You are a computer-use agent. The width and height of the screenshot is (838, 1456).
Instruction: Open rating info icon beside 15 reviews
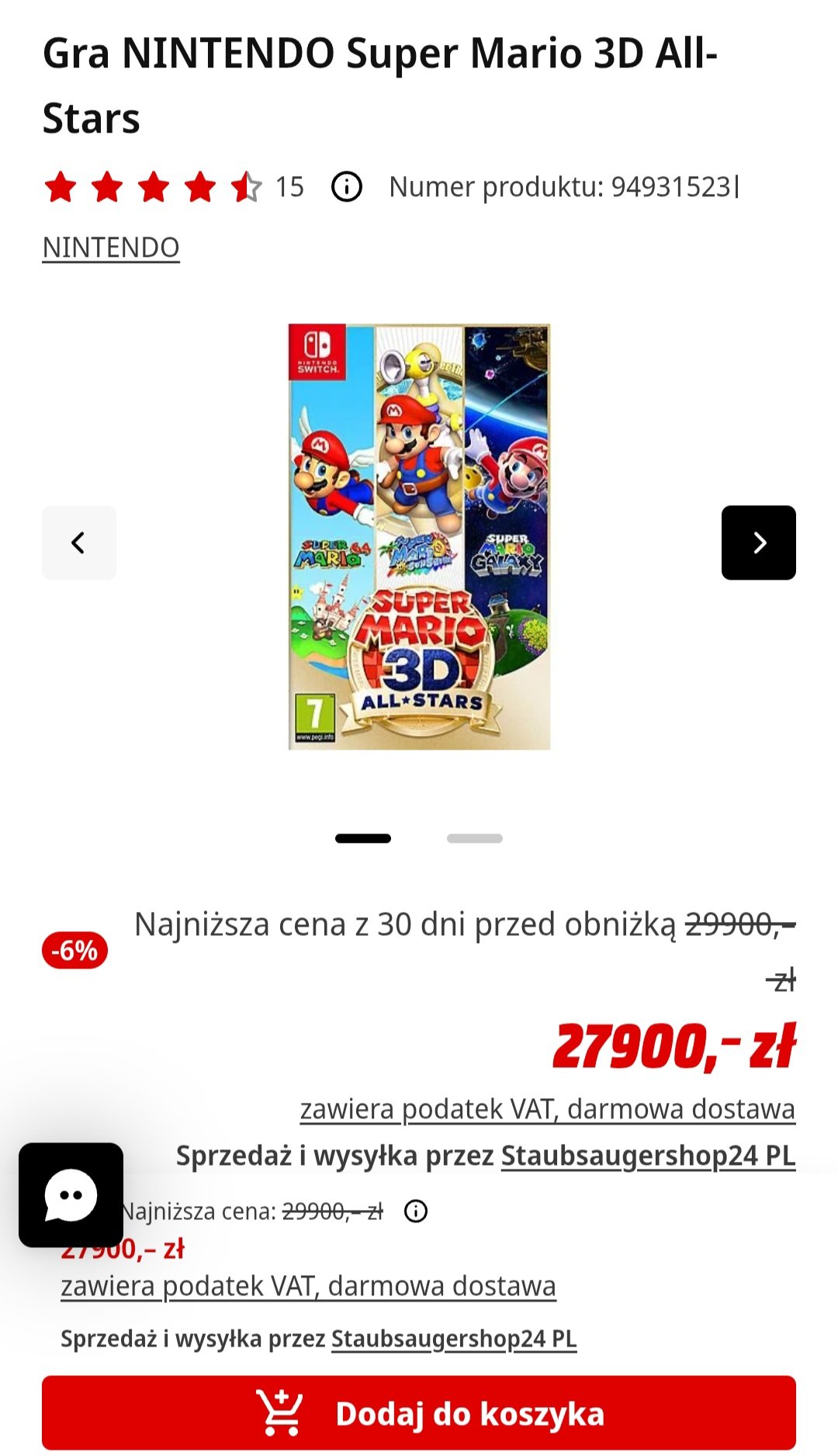pos(346,187)
